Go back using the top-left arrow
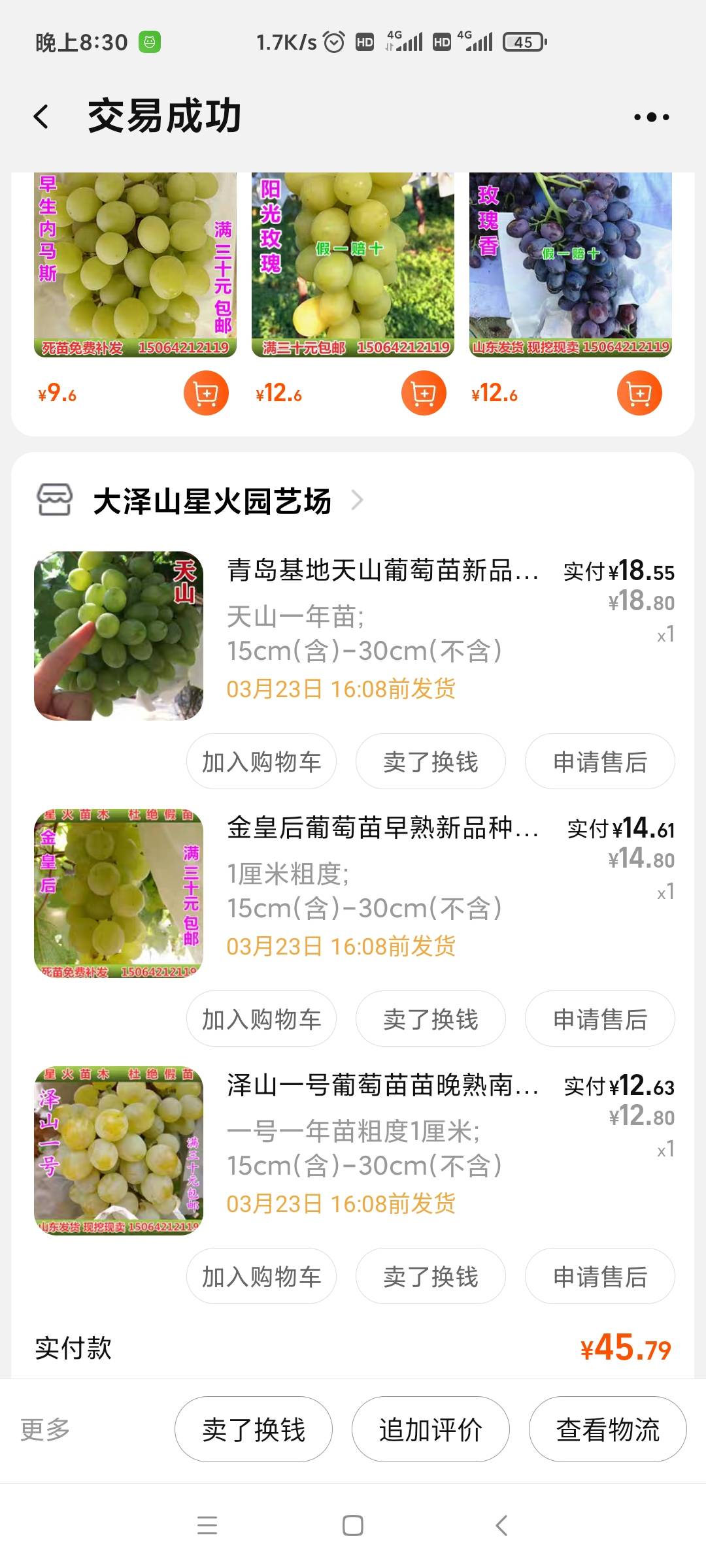Viewport: 706px width, 1568px height. 41,117
